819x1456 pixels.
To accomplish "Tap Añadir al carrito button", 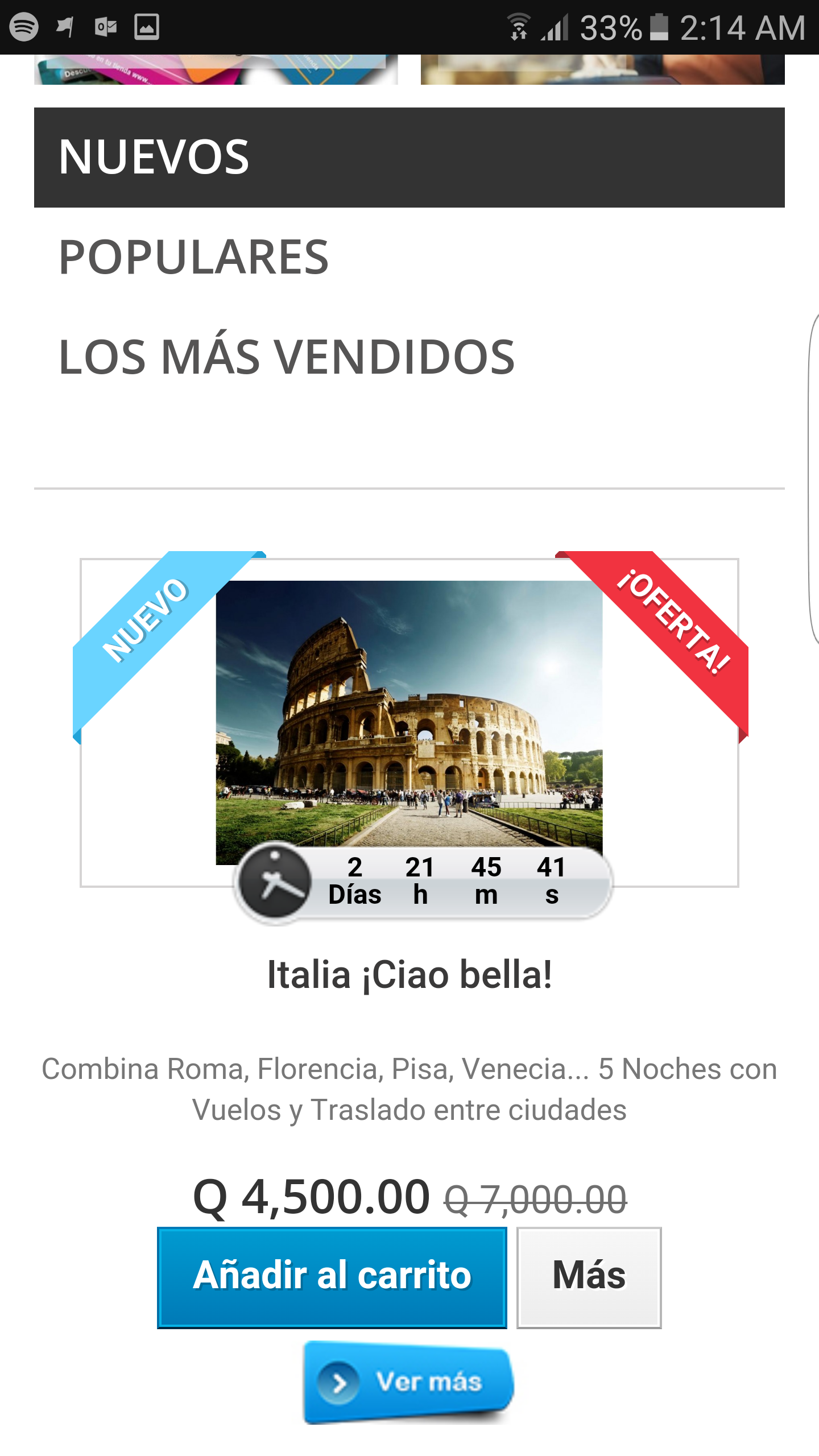I will point(332,1277).
